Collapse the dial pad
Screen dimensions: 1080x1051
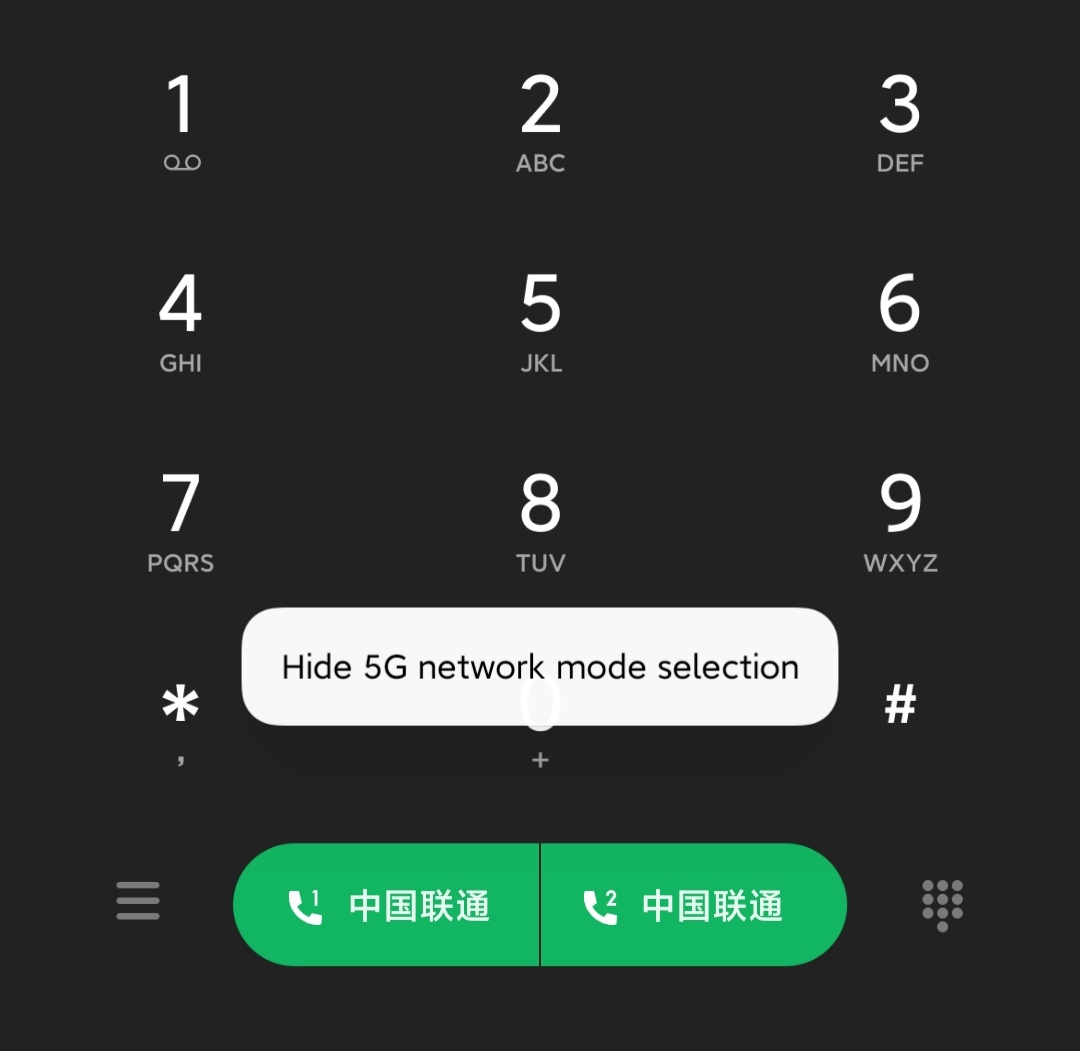[x=942, y=904]
